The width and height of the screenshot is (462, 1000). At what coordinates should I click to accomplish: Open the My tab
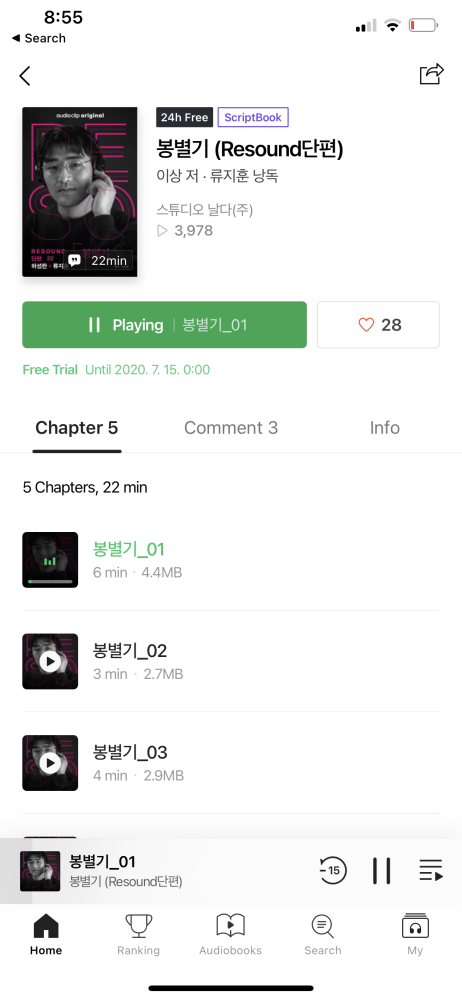[415, 934]
